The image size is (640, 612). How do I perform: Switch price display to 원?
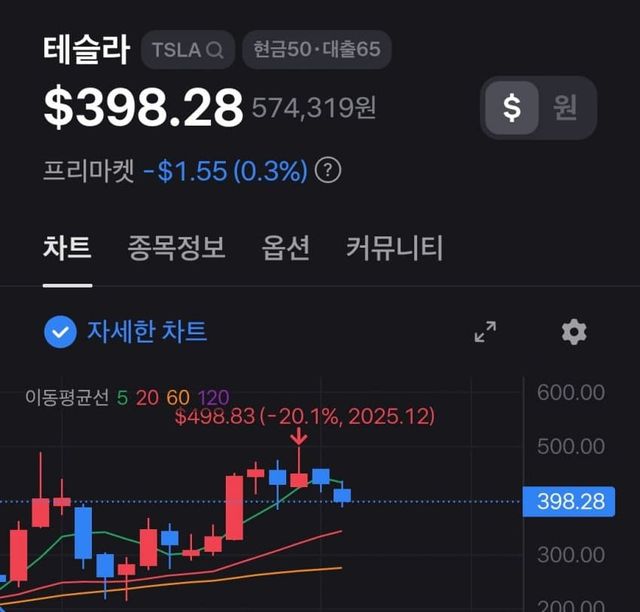566,106
